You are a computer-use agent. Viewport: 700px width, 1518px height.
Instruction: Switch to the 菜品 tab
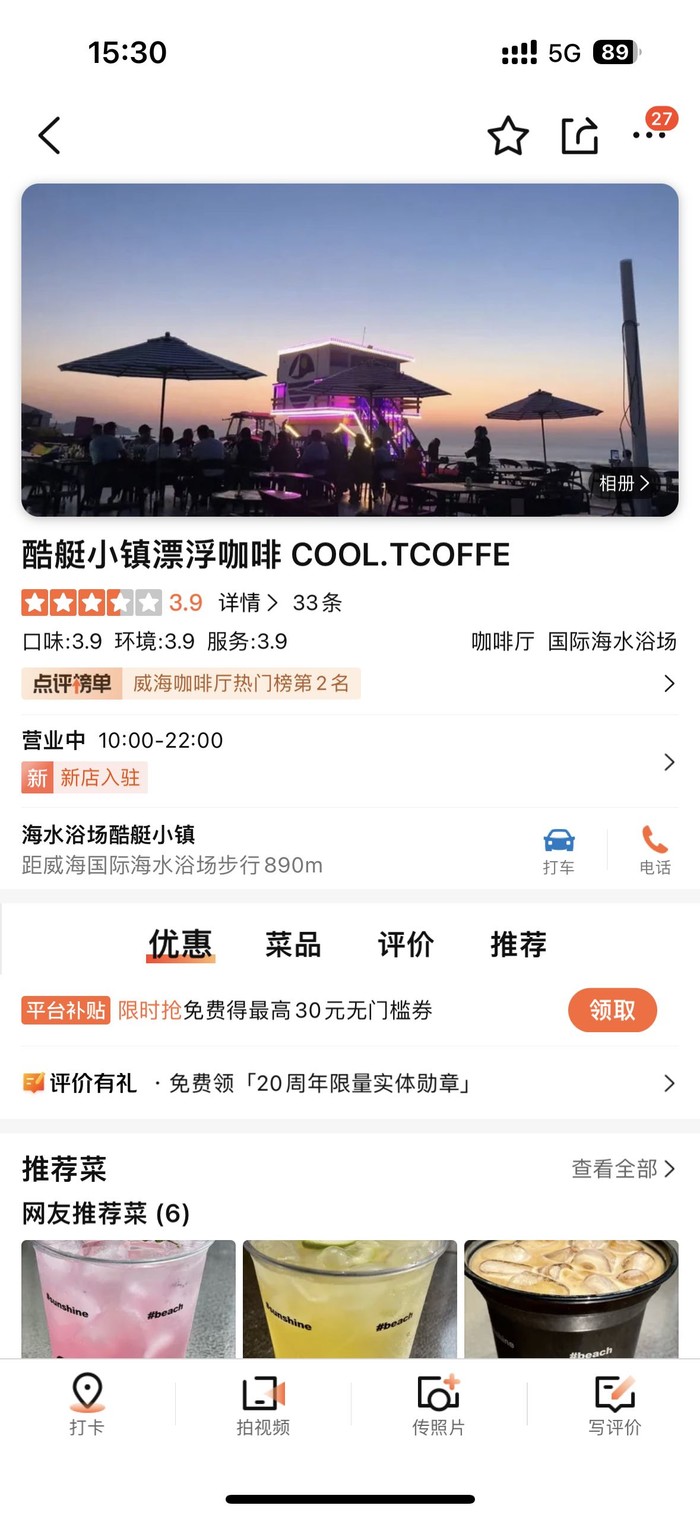click(x=293, y=944)
